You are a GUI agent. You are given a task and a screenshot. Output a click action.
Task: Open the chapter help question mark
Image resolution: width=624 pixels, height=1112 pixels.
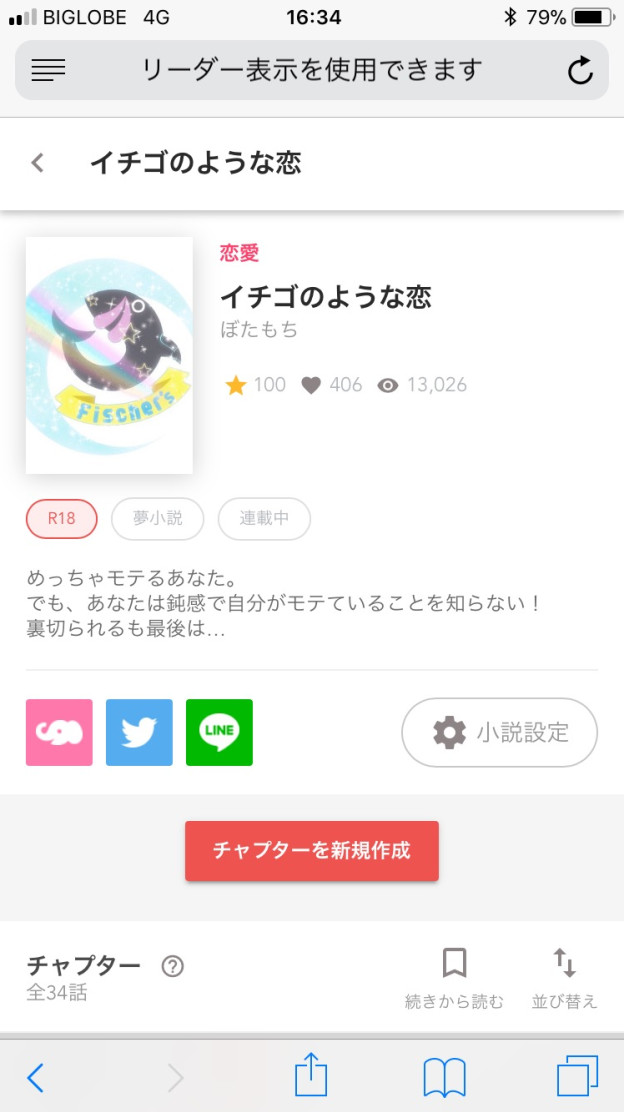pos(173,966)
